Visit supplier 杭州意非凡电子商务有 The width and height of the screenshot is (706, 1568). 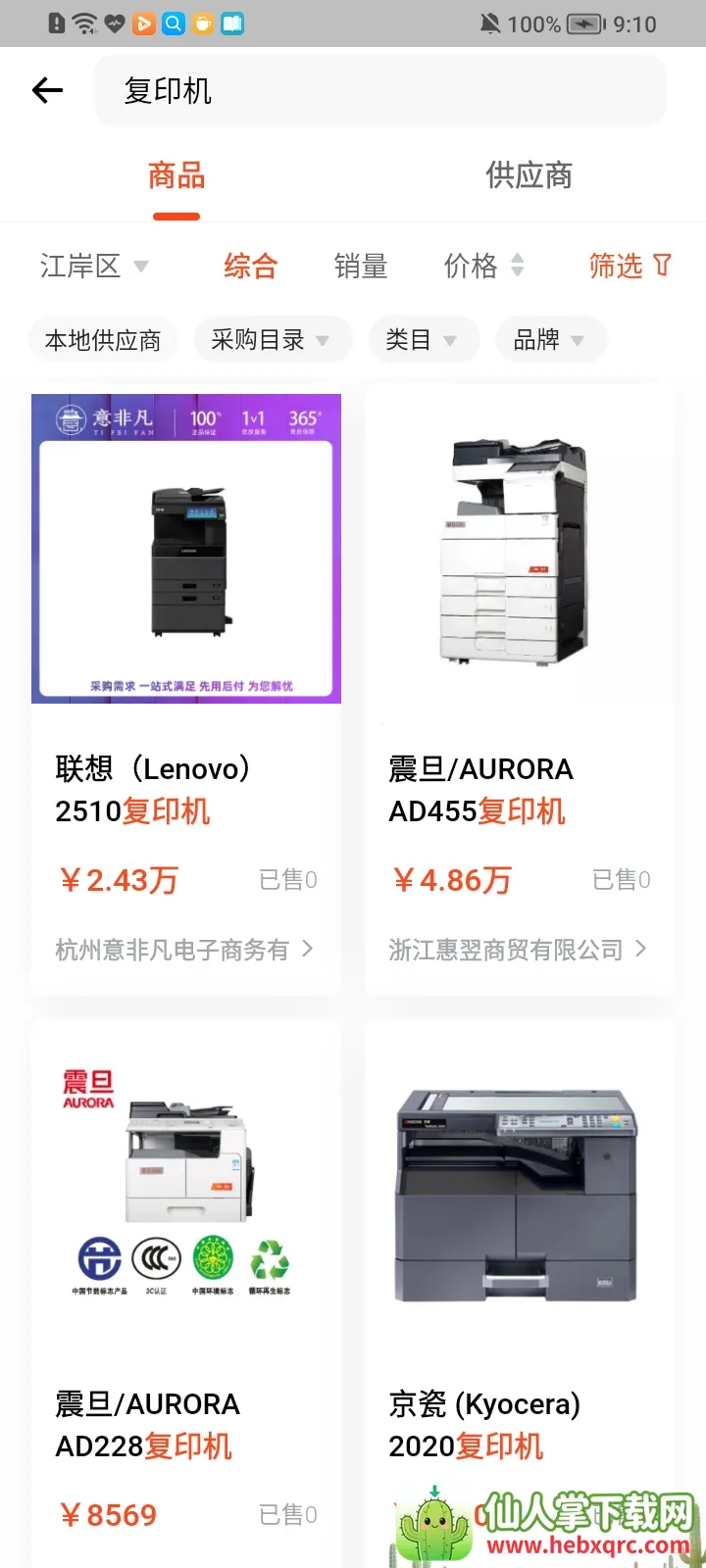pos(183,949)
